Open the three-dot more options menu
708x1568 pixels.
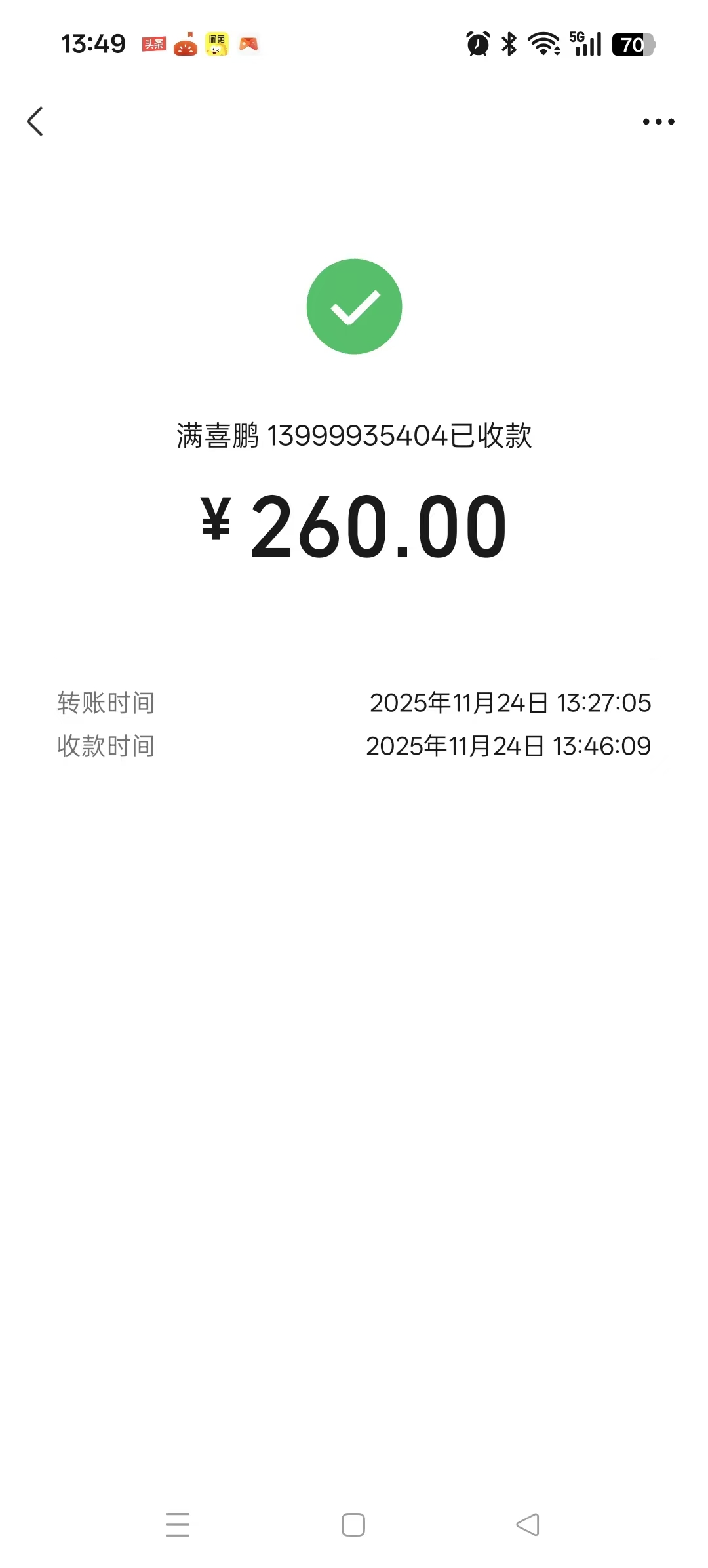pyautogui.click(x=658, y=121)
